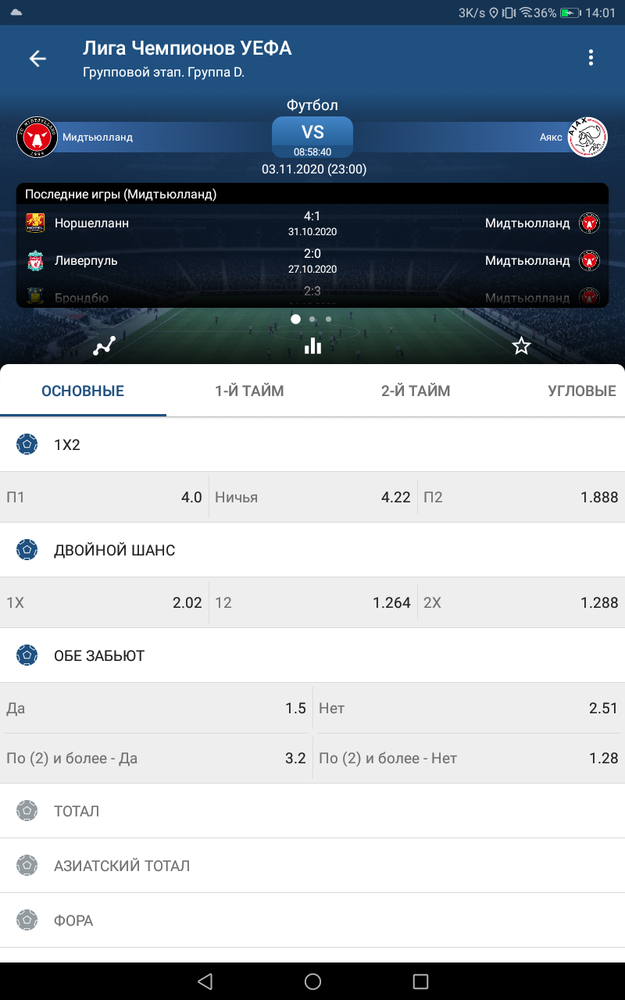Expand the ТОТАЛ section
Viewport: 625px width, 1000px height.
pos(312,811)
